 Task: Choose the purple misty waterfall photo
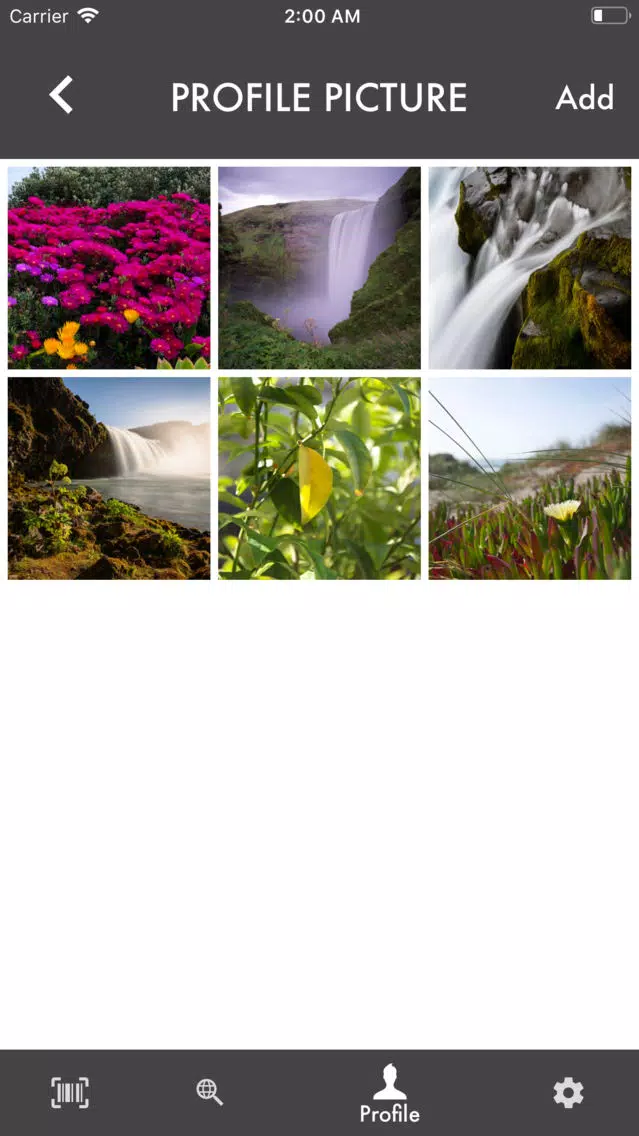click(320, 268)
